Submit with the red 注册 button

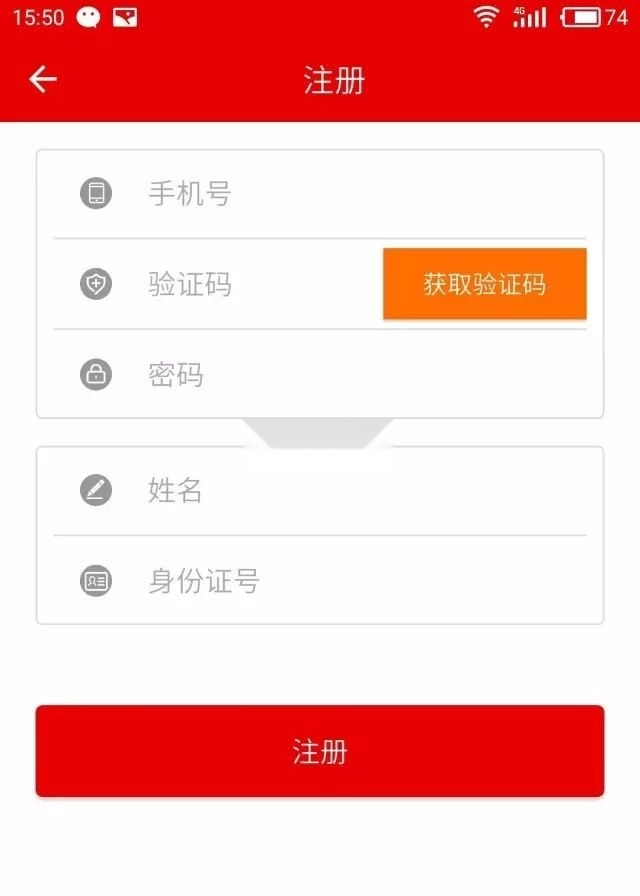(320, 751)
